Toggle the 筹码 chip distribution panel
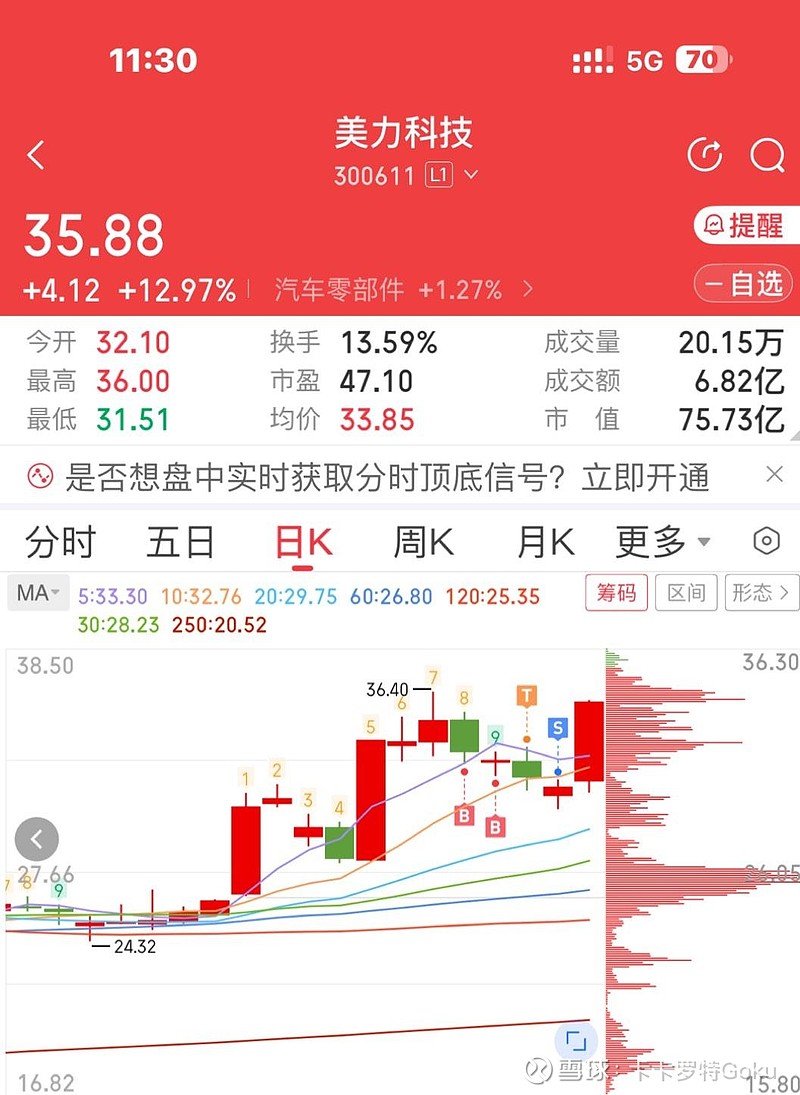Screen dimensions: 800x1095 (616, 592)
